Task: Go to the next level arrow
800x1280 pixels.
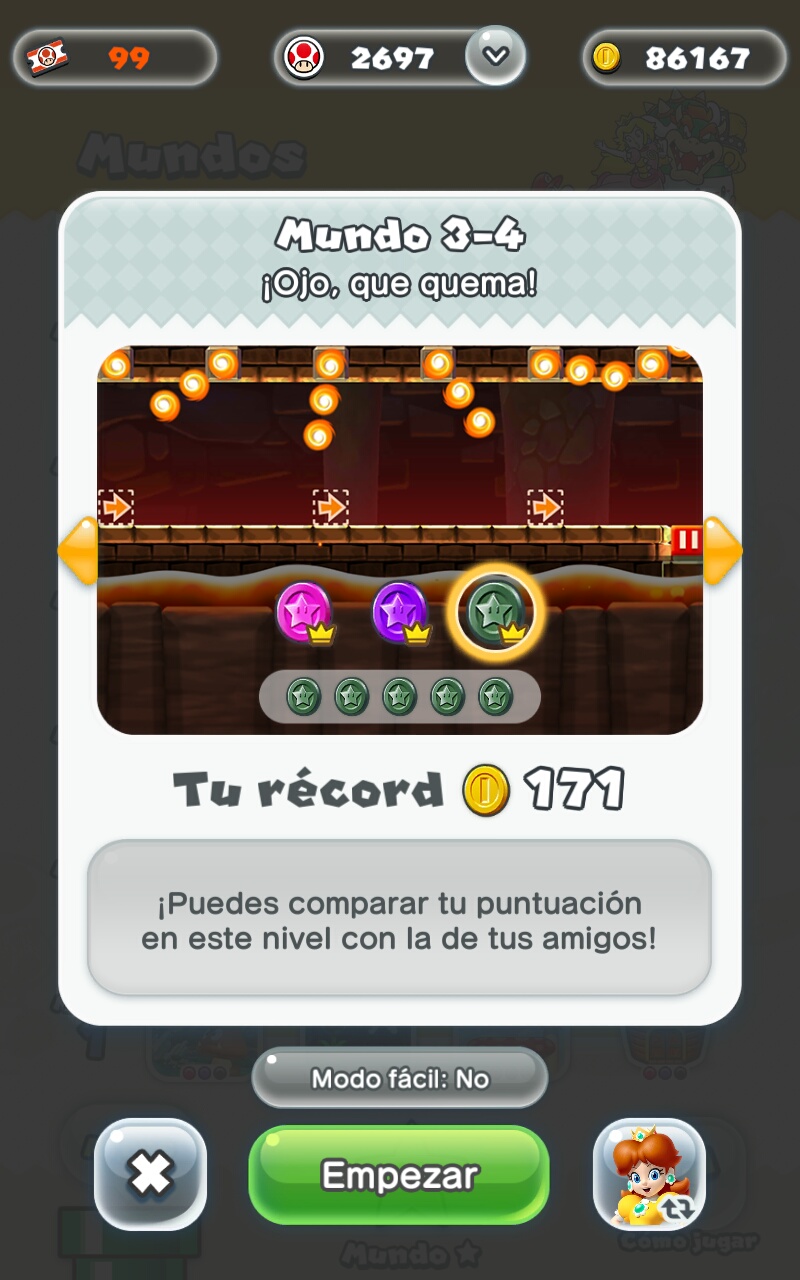Action: [722, 550]
